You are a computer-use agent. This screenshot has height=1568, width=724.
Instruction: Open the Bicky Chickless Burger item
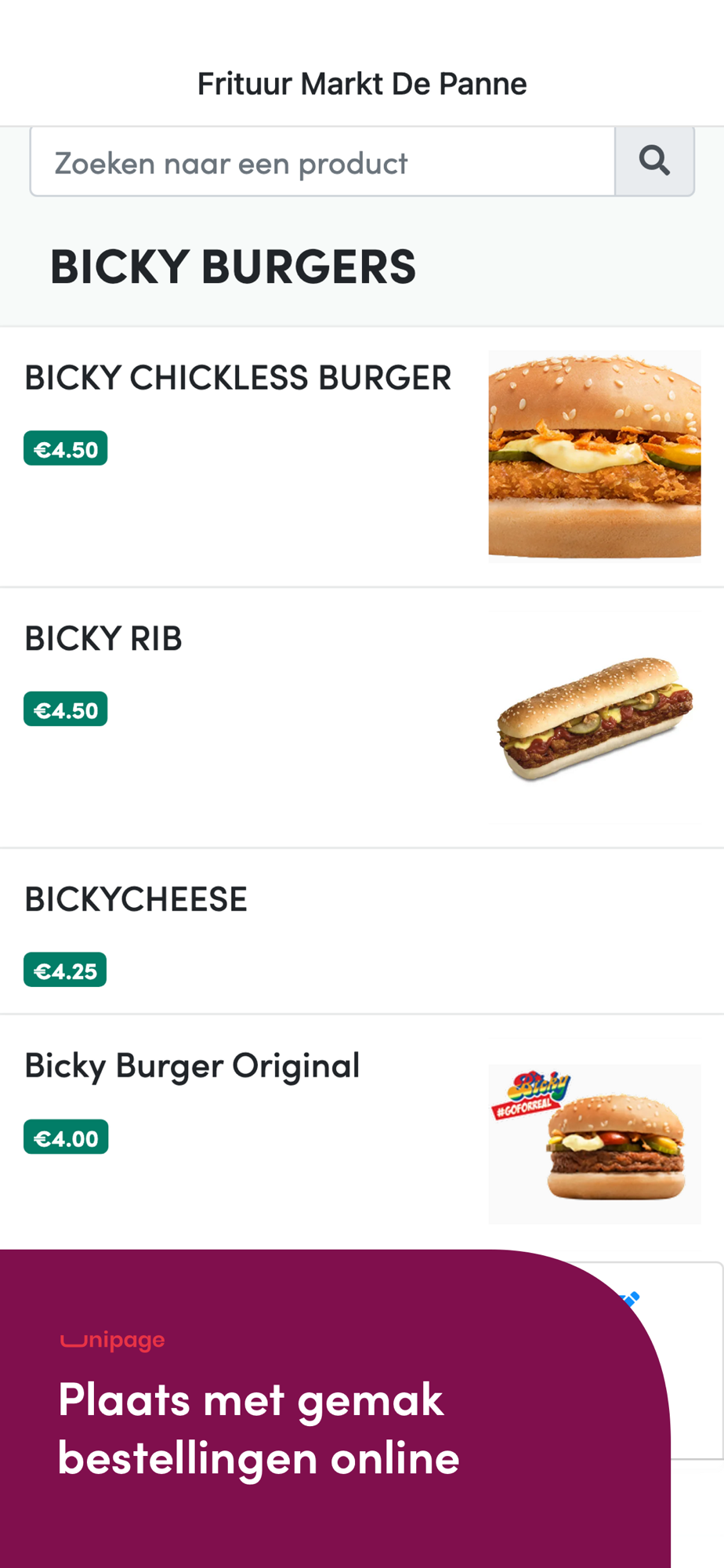pyautogui.click(x=238, y=378)
